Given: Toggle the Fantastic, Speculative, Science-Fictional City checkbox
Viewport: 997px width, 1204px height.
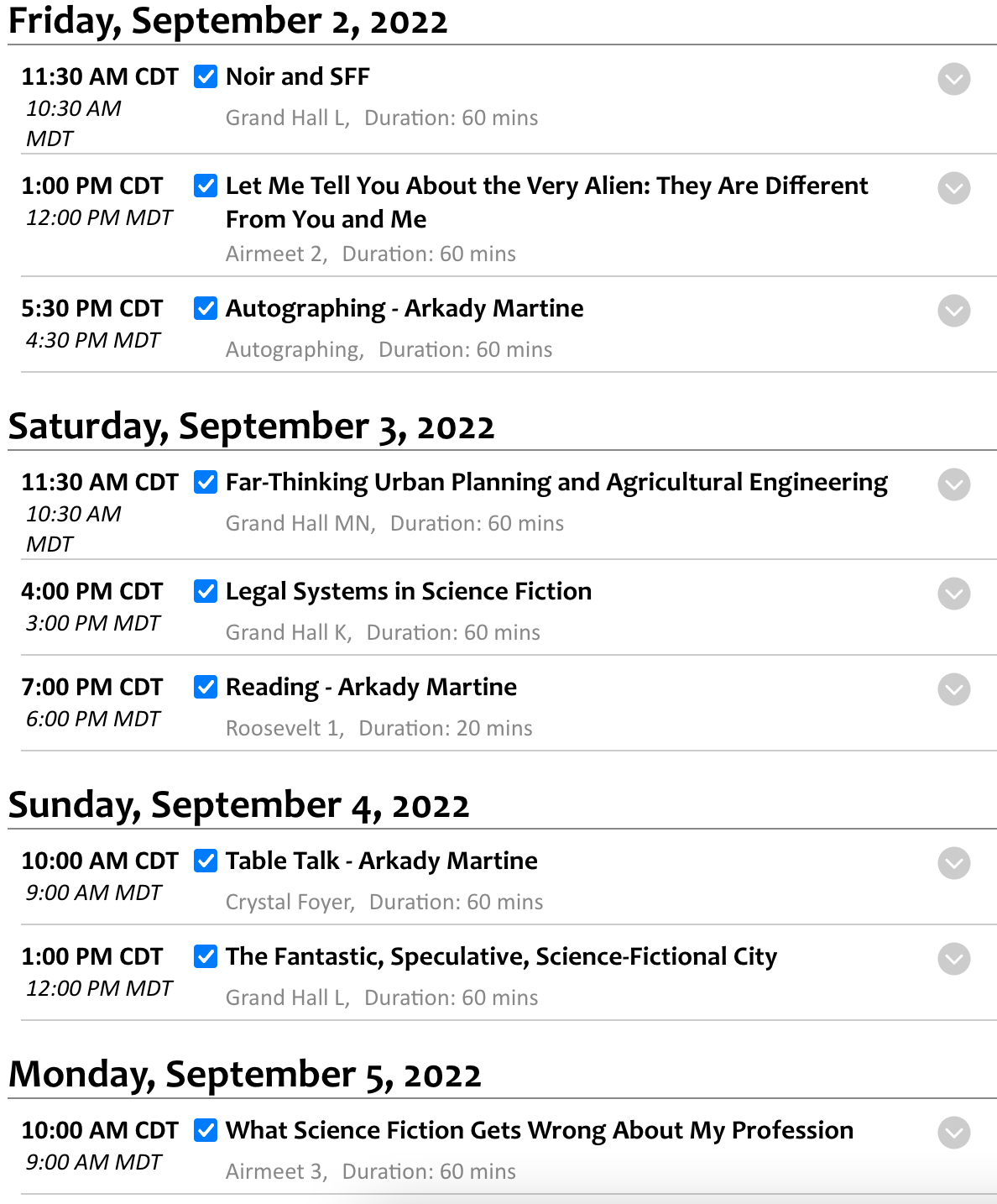Looking at the screenshot, I should (x=206, y=957).
